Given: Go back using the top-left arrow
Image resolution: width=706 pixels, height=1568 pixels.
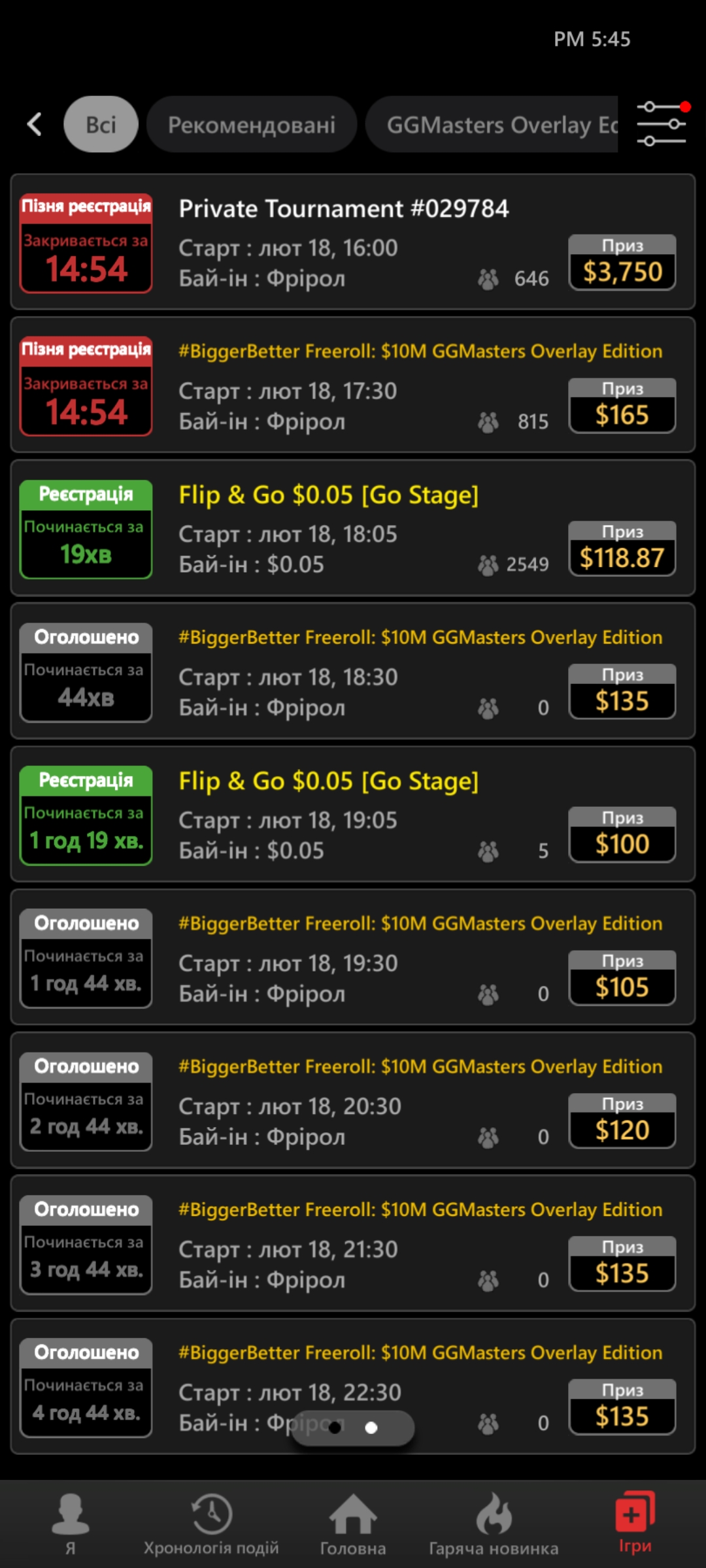Looking at the screenshot, I should click(x=35, y=124).
